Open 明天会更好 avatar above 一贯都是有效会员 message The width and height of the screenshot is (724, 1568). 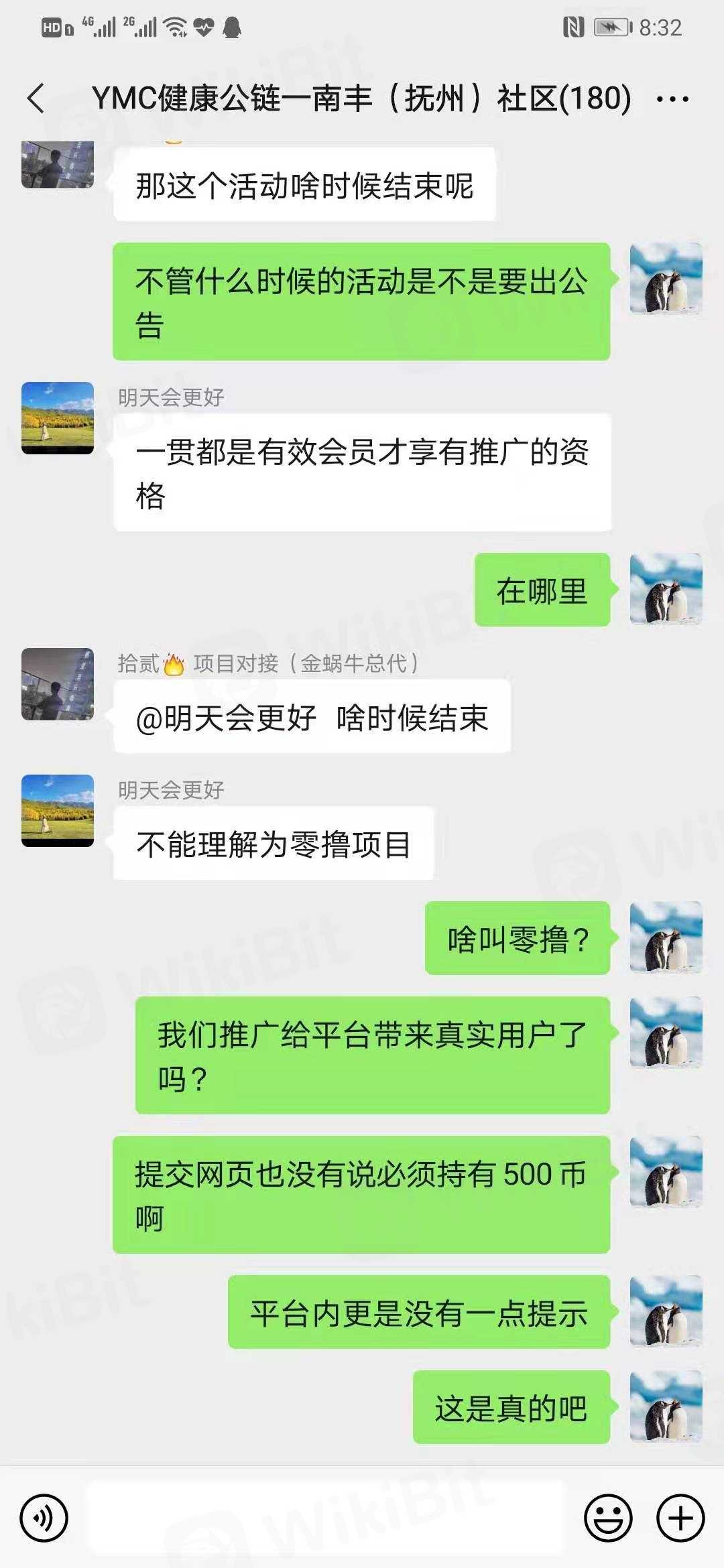58,418
